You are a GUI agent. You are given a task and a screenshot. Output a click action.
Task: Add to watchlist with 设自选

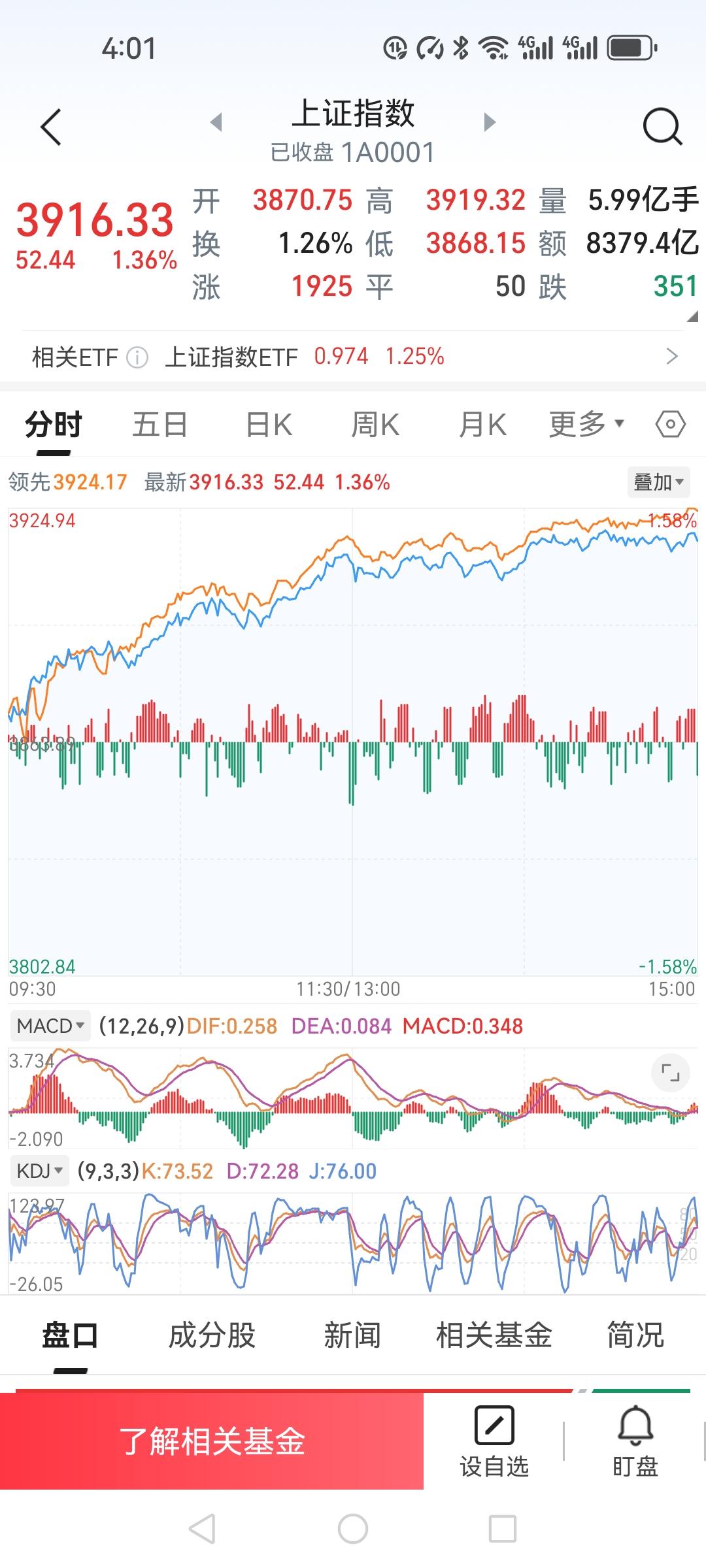(x=494, y=1442)
